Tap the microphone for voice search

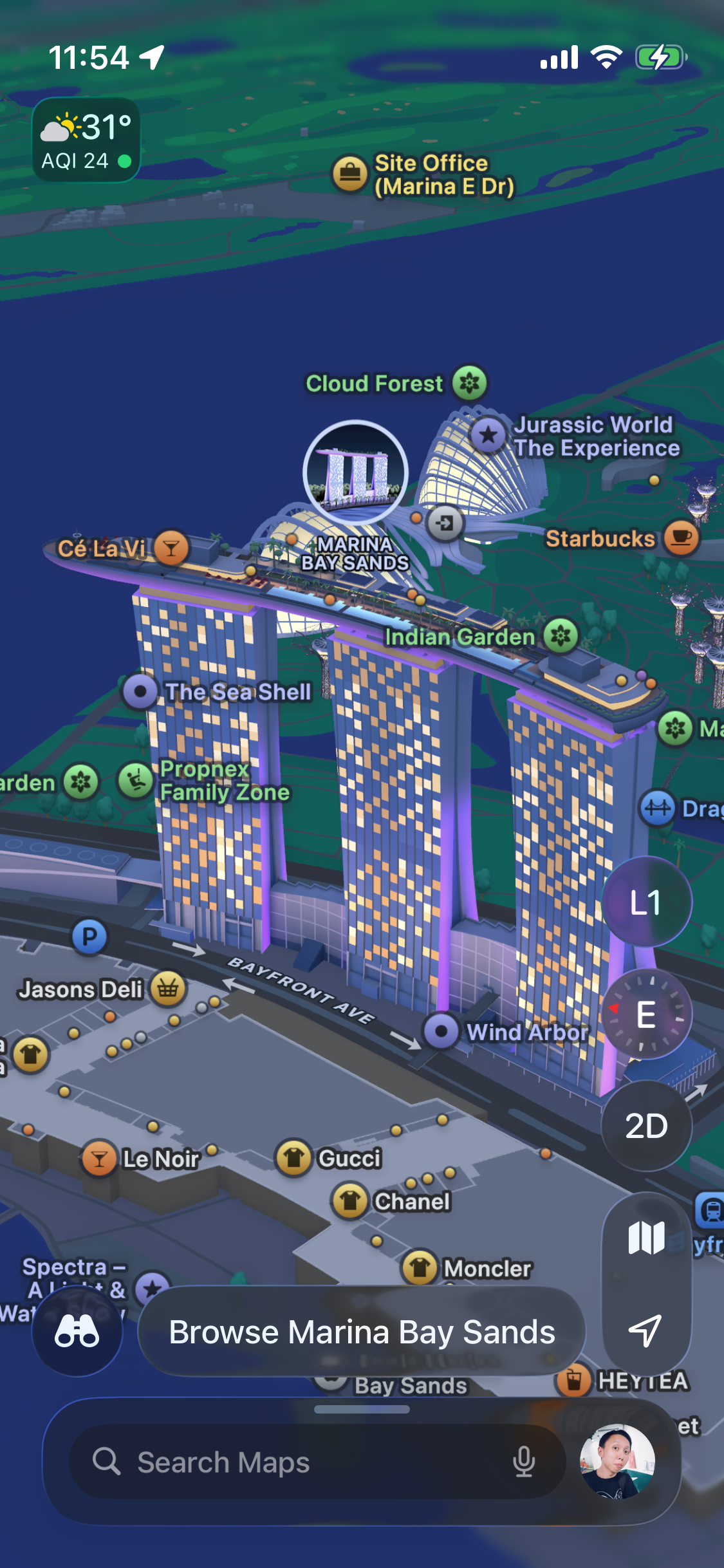524,1462
